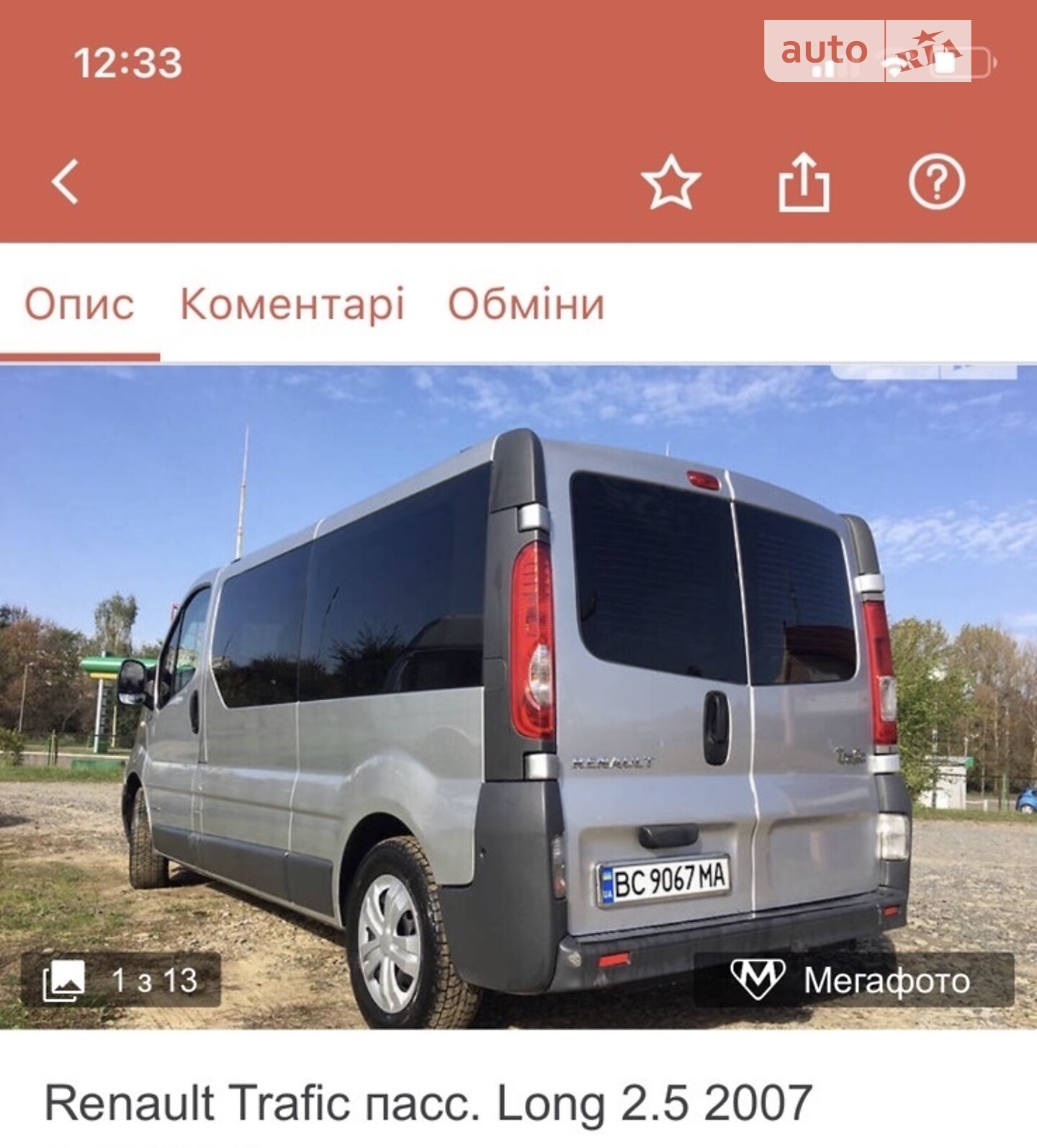
Task: Open the help question mark icon
Action: point(936,182)
